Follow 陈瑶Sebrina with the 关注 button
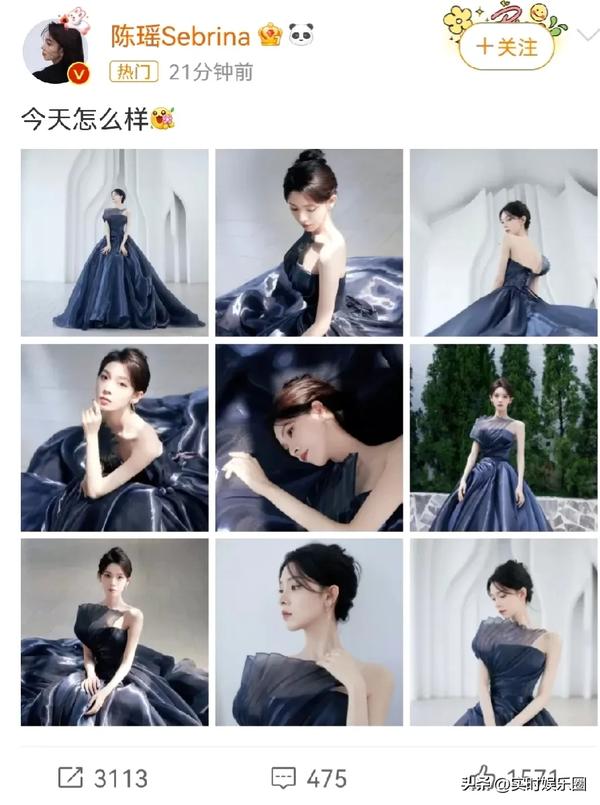600x805 pixels. 507,46
